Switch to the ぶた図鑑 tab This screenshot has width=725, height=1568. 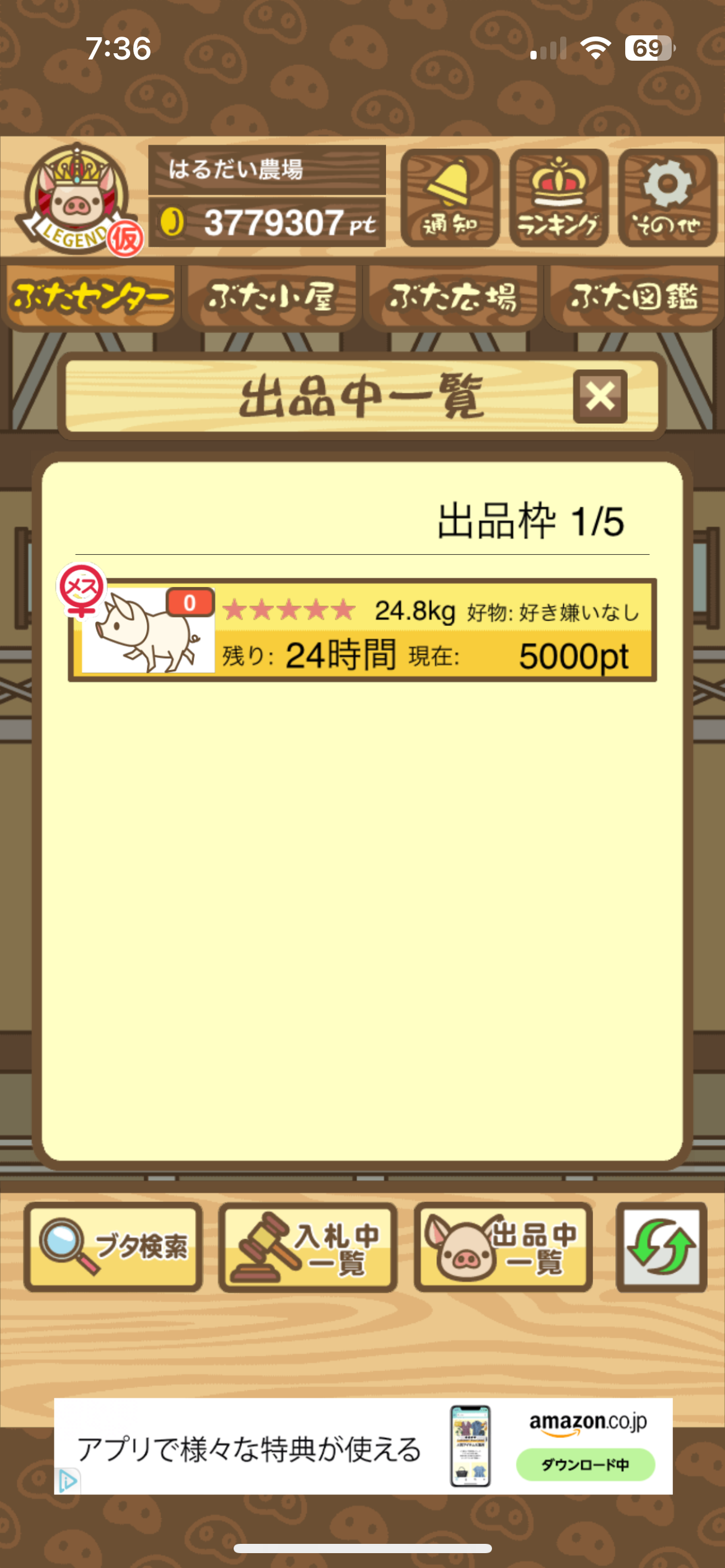tap(633, 297)
